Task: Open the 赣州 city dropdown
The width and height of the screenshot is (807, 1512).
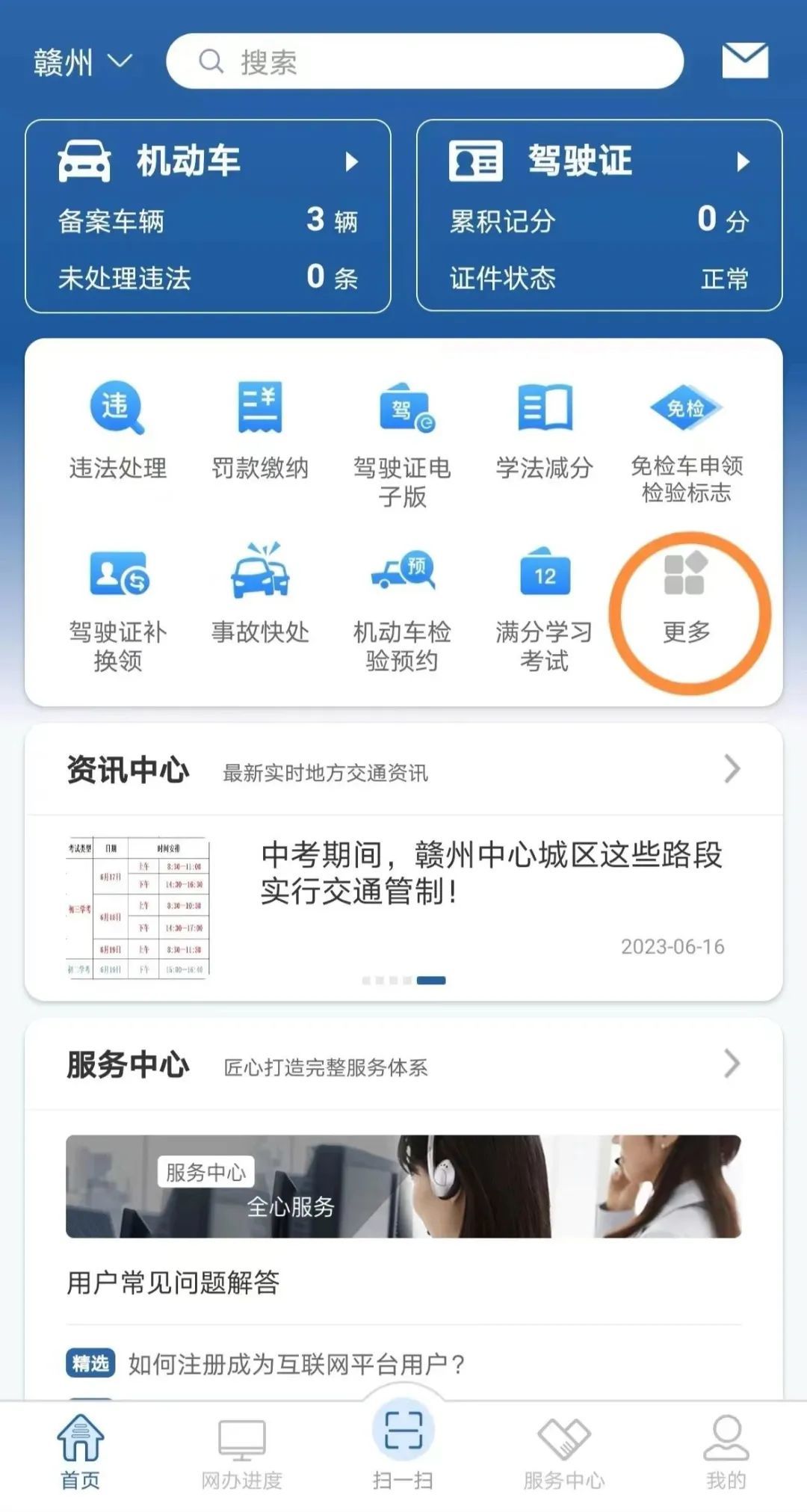Action: 82,62
